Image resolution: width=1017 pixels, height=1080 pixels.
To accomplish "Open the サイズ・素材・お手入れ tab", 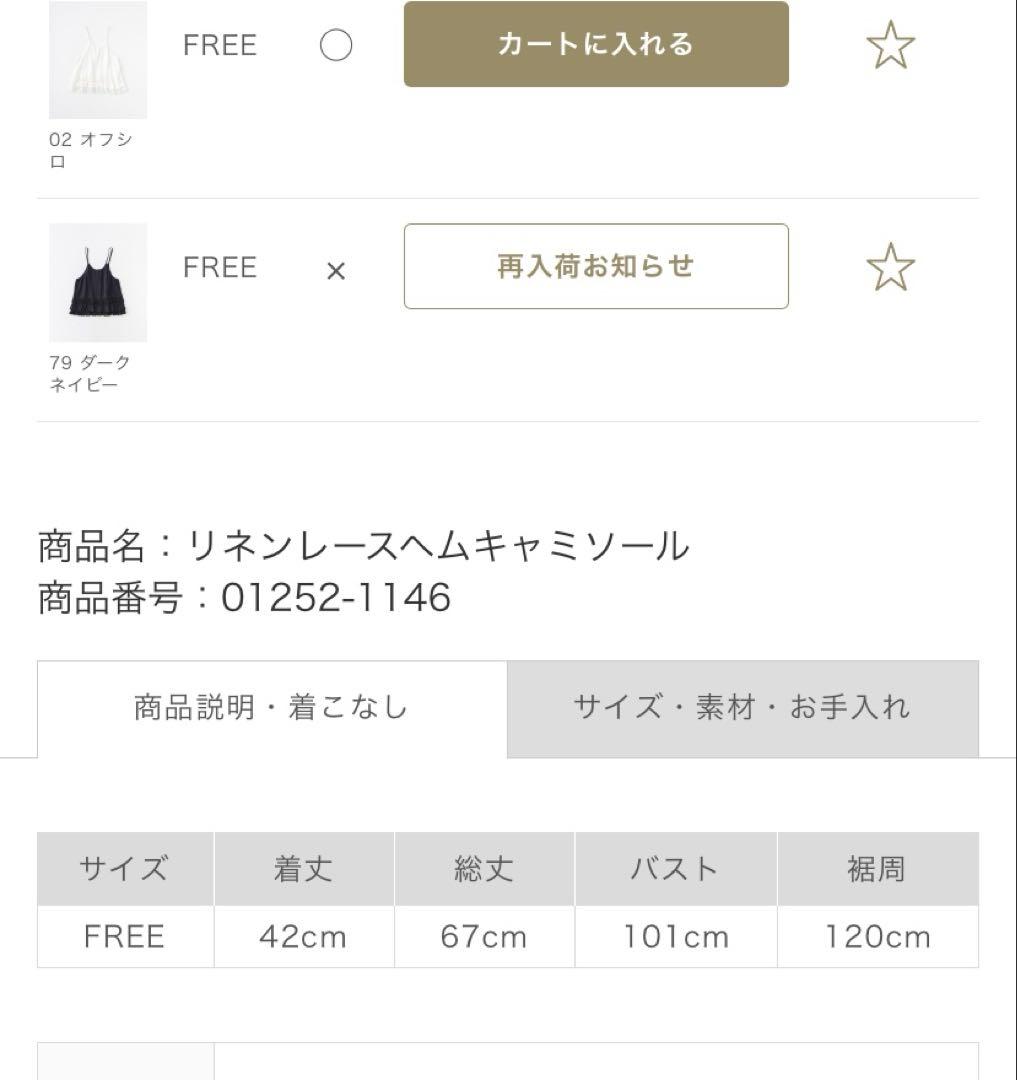I will (x=742, y=708).
